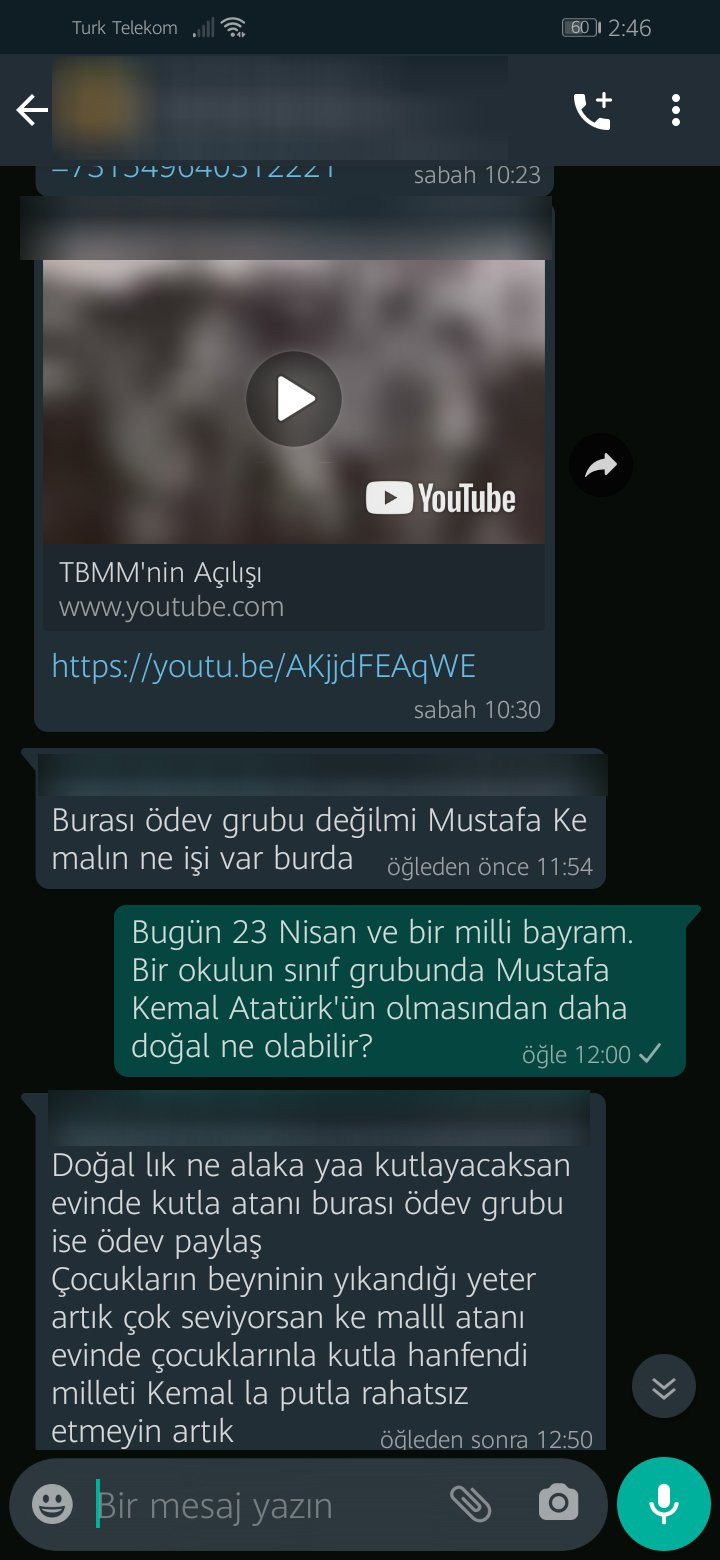
Task: Open the emoji picker
Action: point(50,1503)
